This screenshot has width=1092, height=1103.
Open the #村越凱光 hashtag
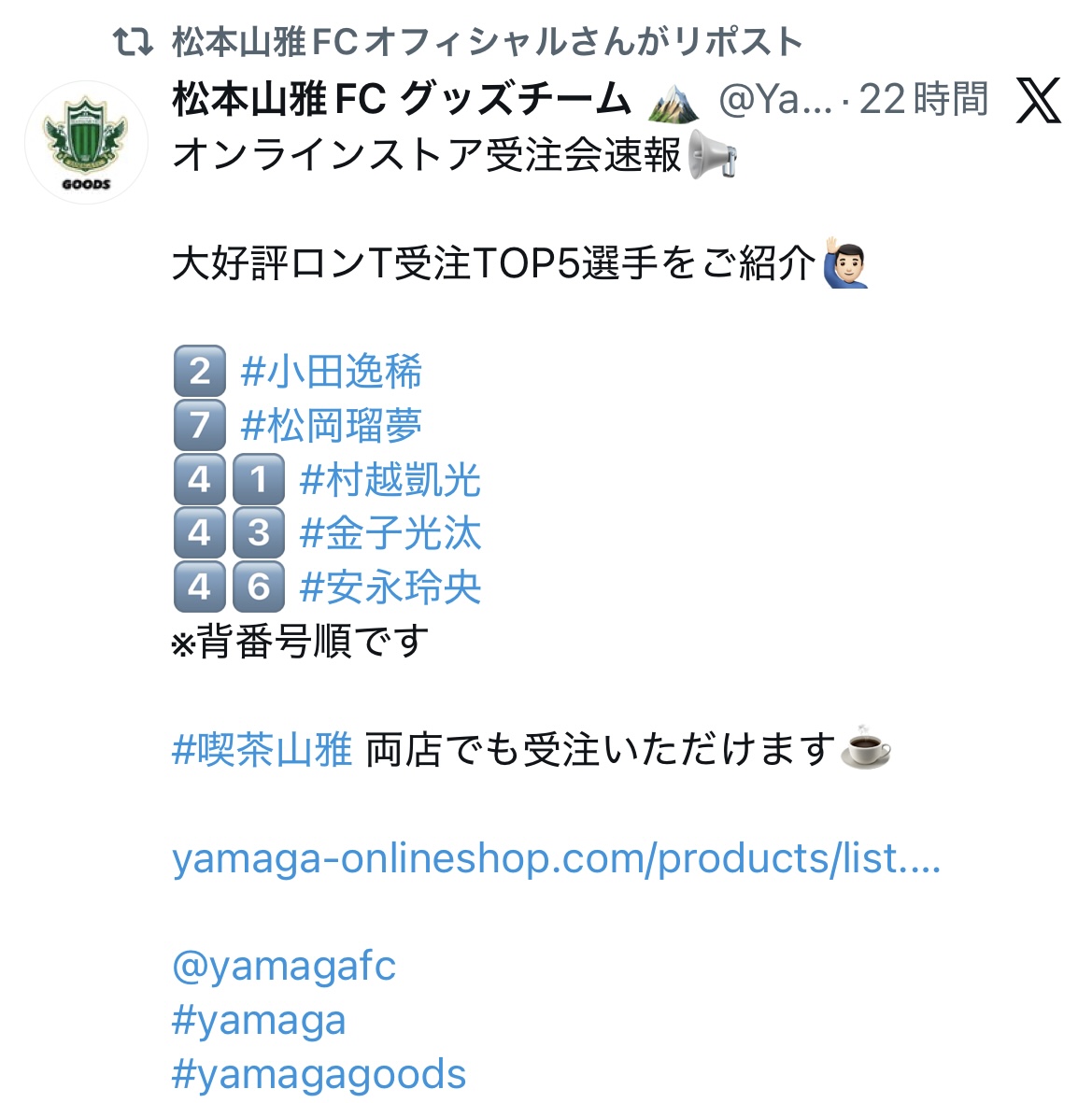390,480
